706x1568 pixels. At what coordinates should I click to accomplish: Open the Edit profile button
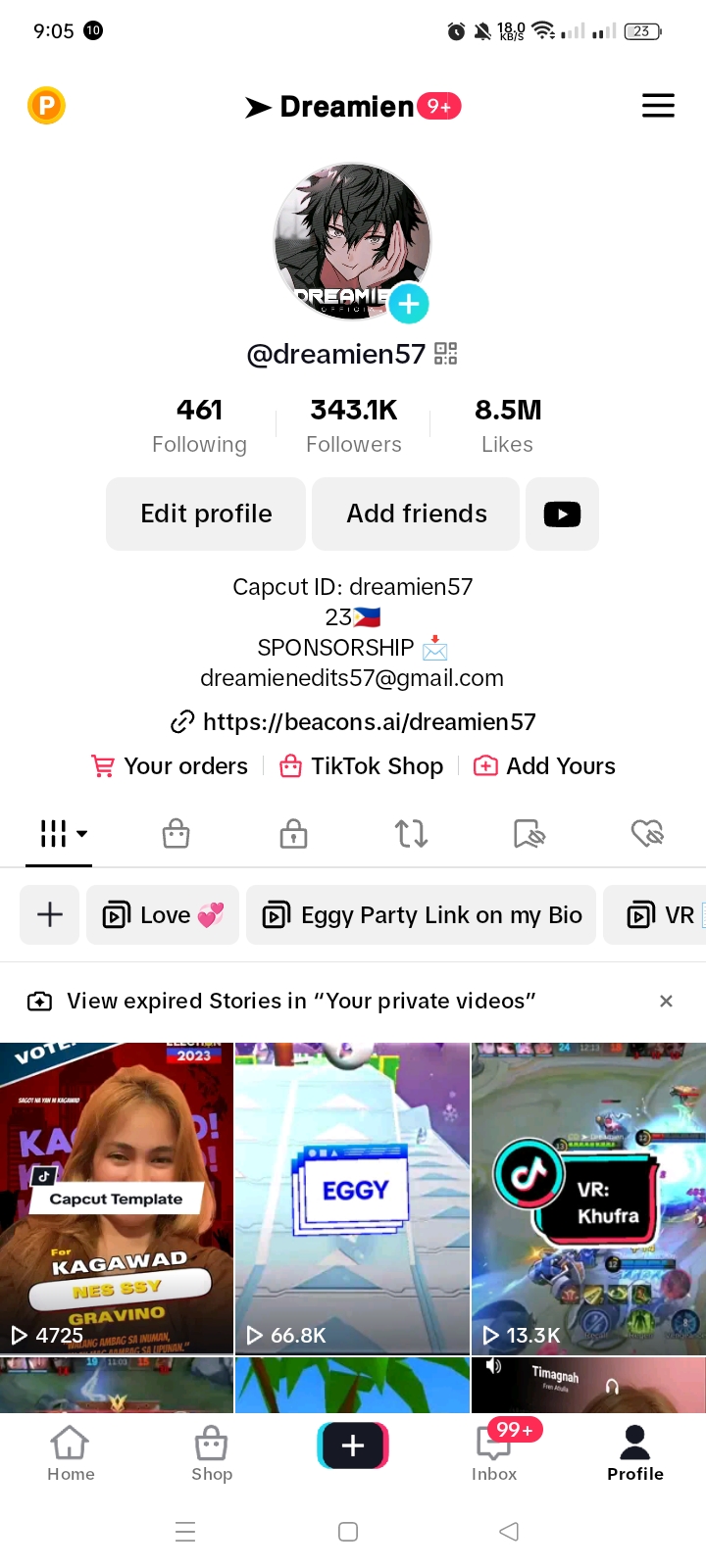[x=206, y=514]
